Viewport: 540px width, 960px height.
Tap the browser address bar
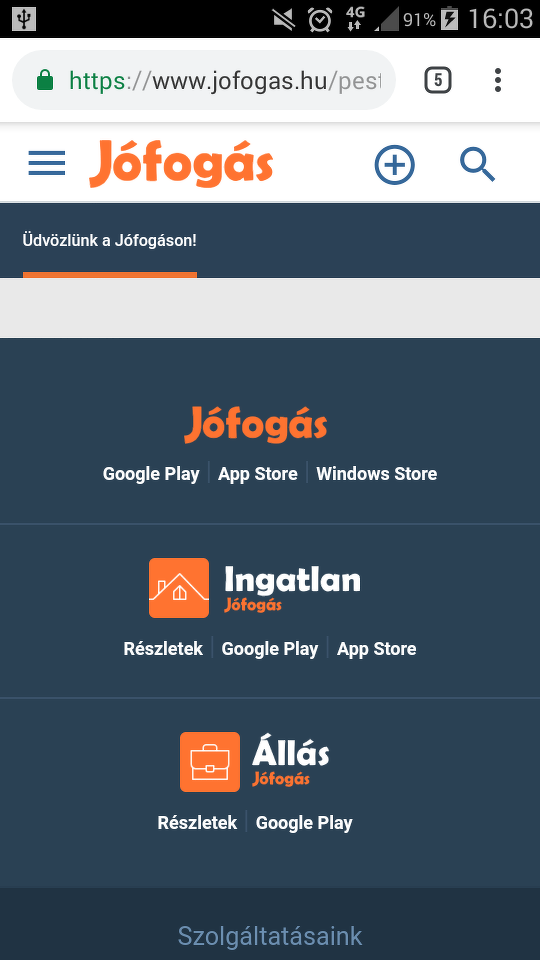(x=204, y=80)
